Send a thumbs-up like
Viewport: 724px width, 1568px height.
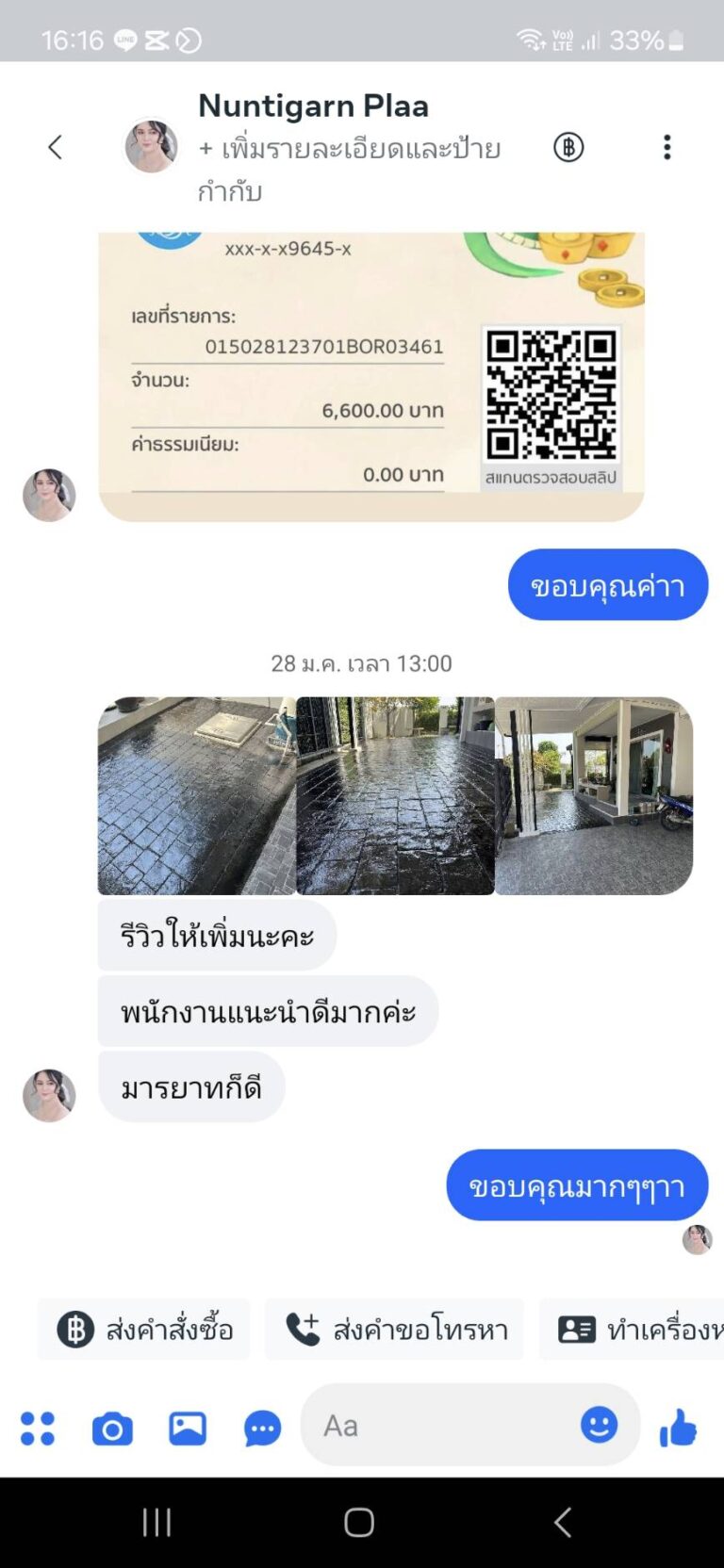click(x=678, y=1429)
